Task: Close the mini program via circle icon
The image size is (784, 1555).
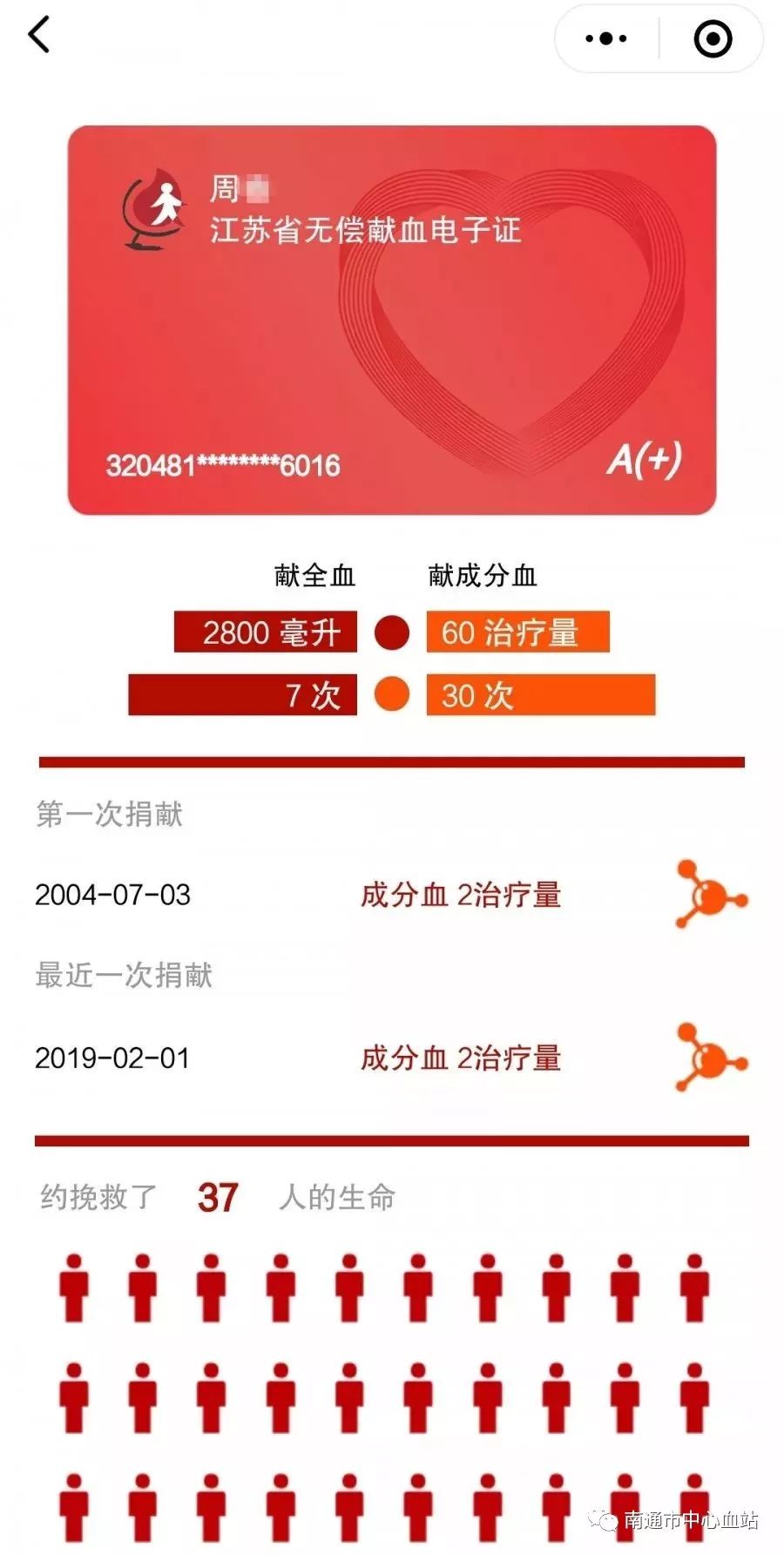Action: [713, 38]
